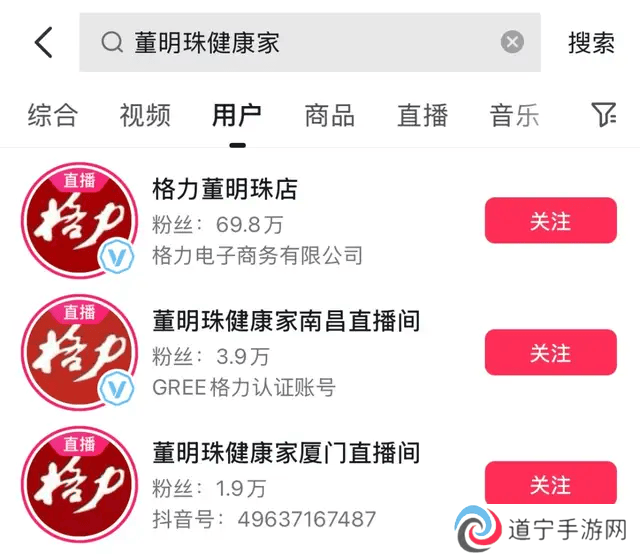Switch to the 音乐 tab
640x554 pixels.
coord(514,115)
